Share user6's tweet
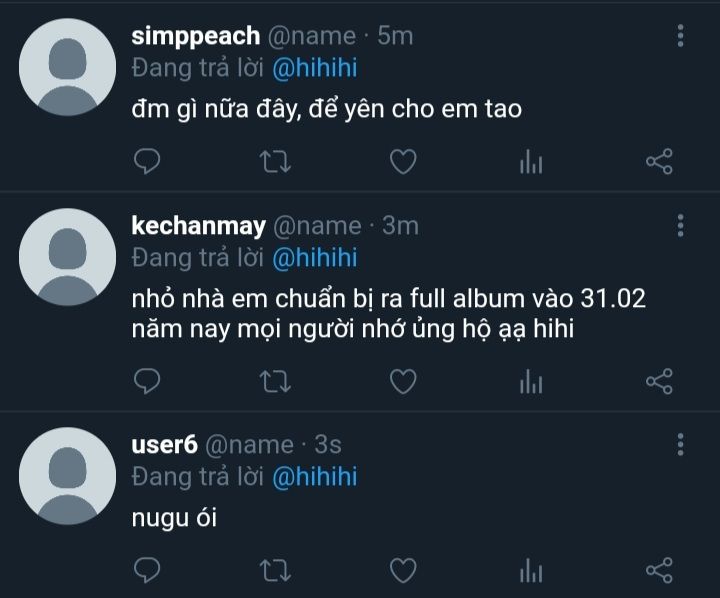720x598 pixels. coord(659,571)
